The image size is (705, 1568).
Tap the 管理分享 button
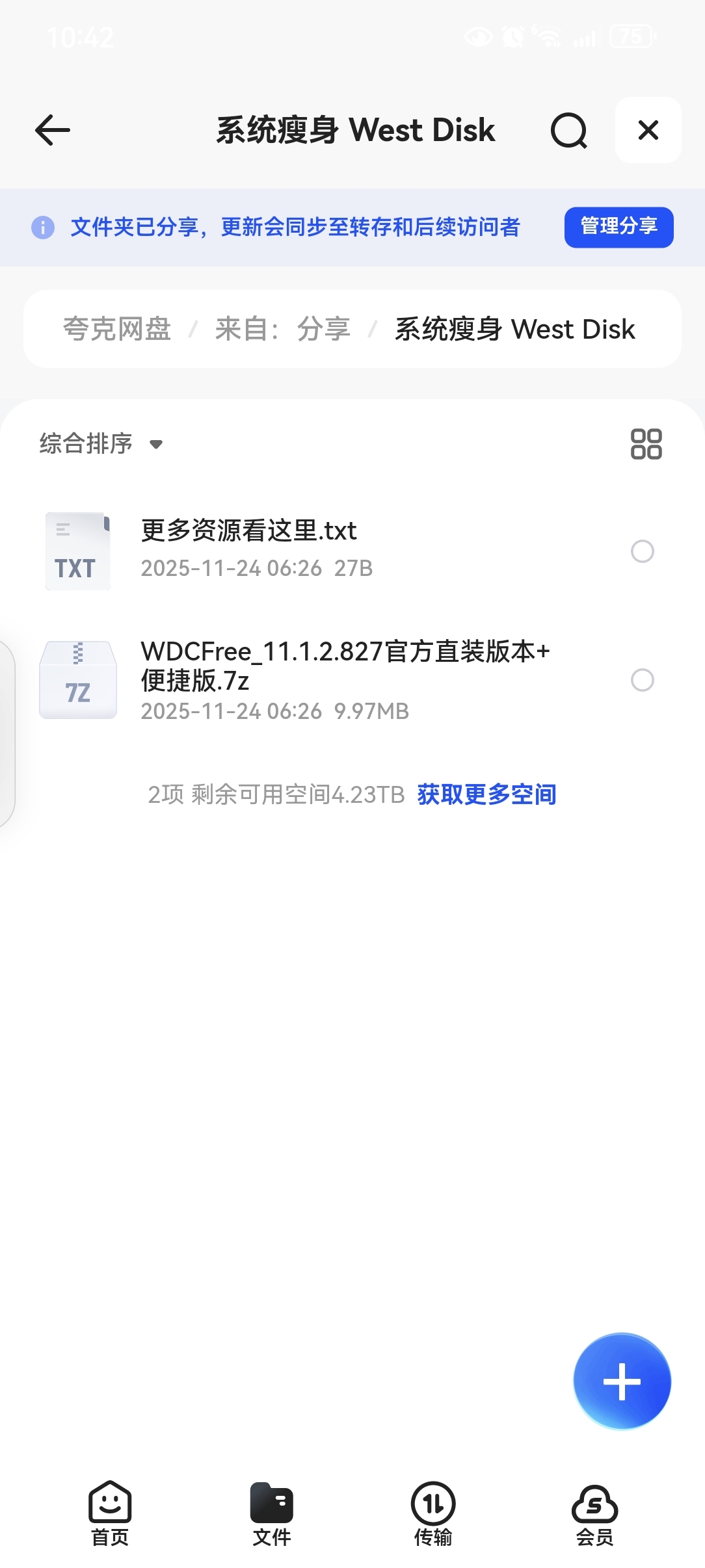[618, 227]
